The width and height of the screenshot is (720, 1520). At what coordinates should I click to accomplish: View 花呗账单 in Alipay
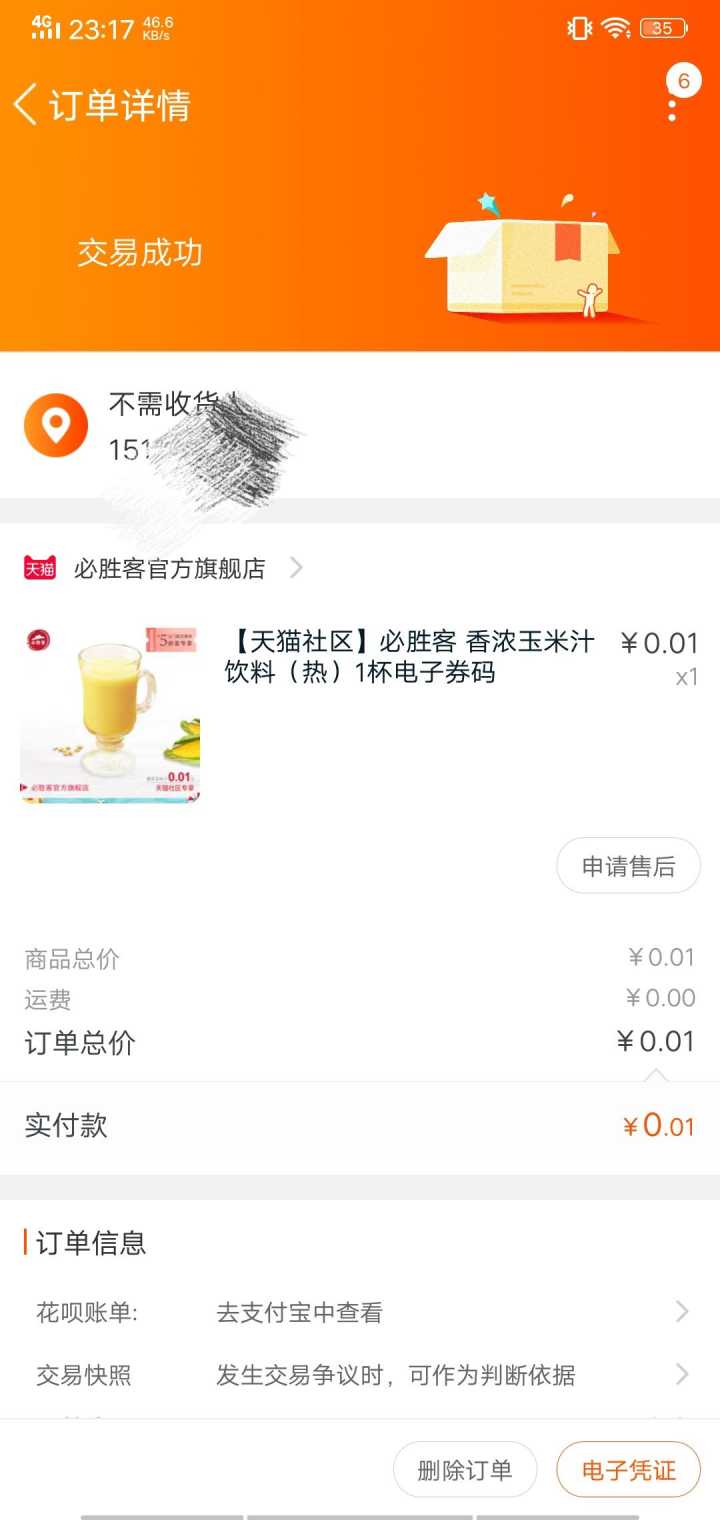click(360, 1312)
